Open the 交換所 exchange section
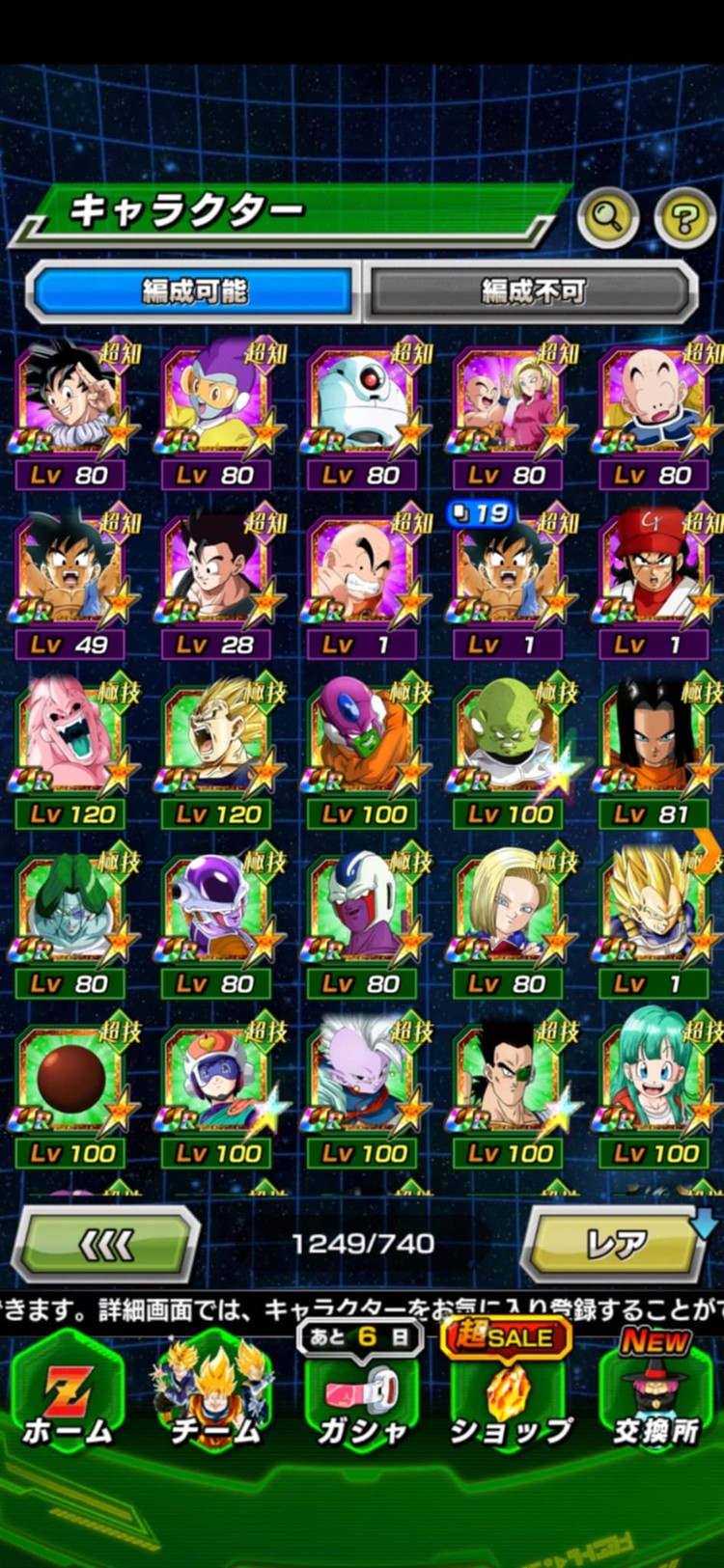This screenshot has width=724, height=1568. coord(654,1399)
